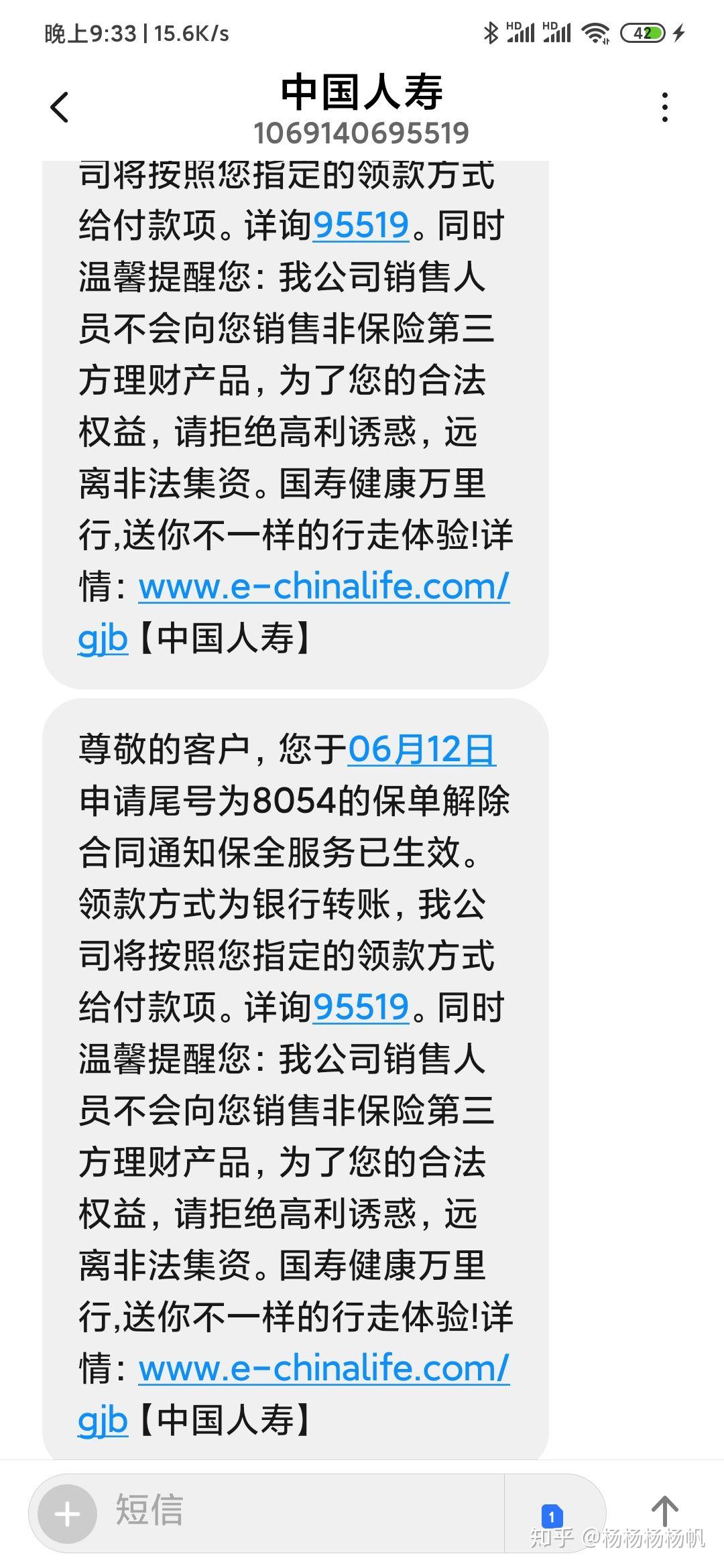Open the plus attachment button
The image size is (724, 1568).
point(67,1514)
